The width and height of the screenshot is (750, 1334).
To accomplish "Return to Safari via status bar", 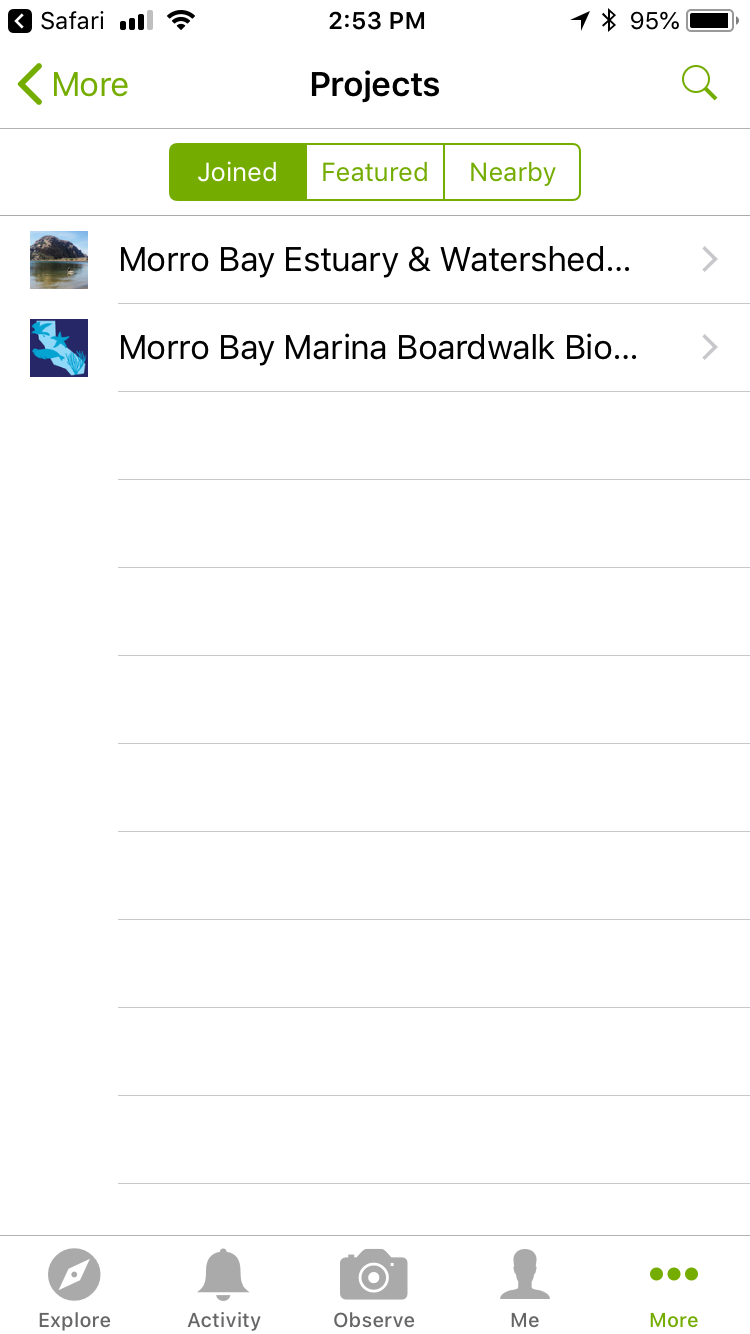I will (56, 20).
